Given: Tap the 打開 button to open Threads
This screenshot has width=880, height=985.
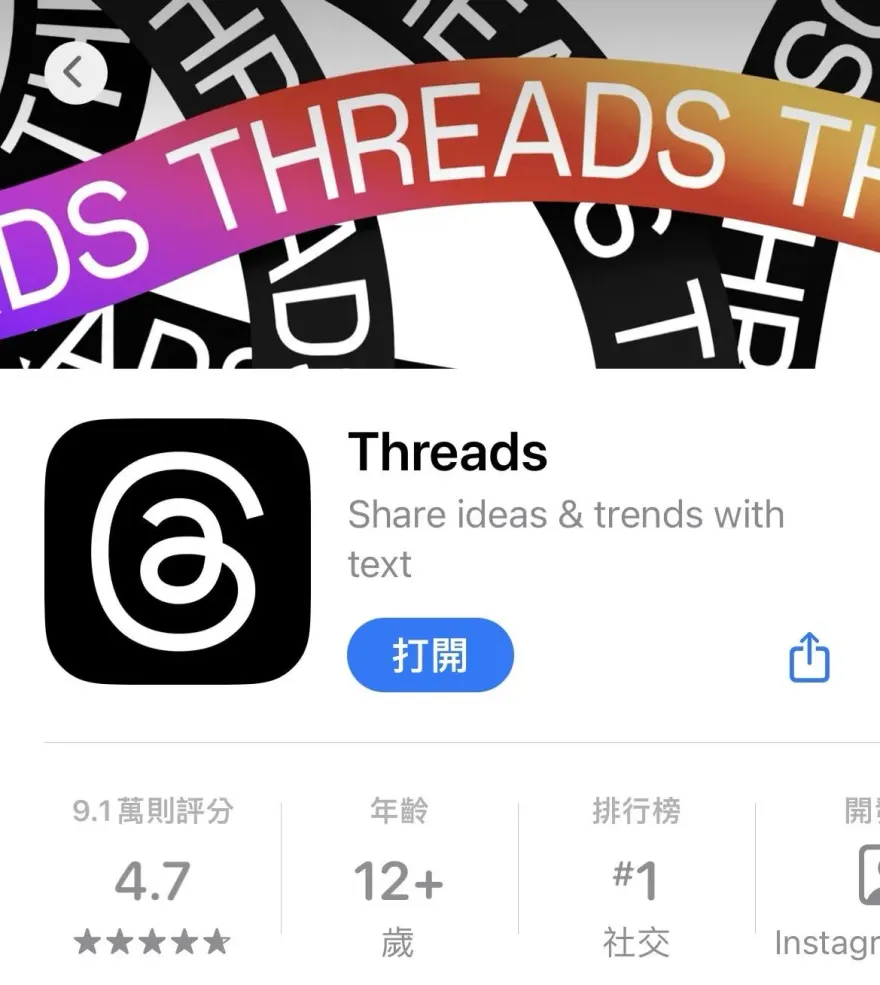Looking at the screenshot, I should coord(430,656).
